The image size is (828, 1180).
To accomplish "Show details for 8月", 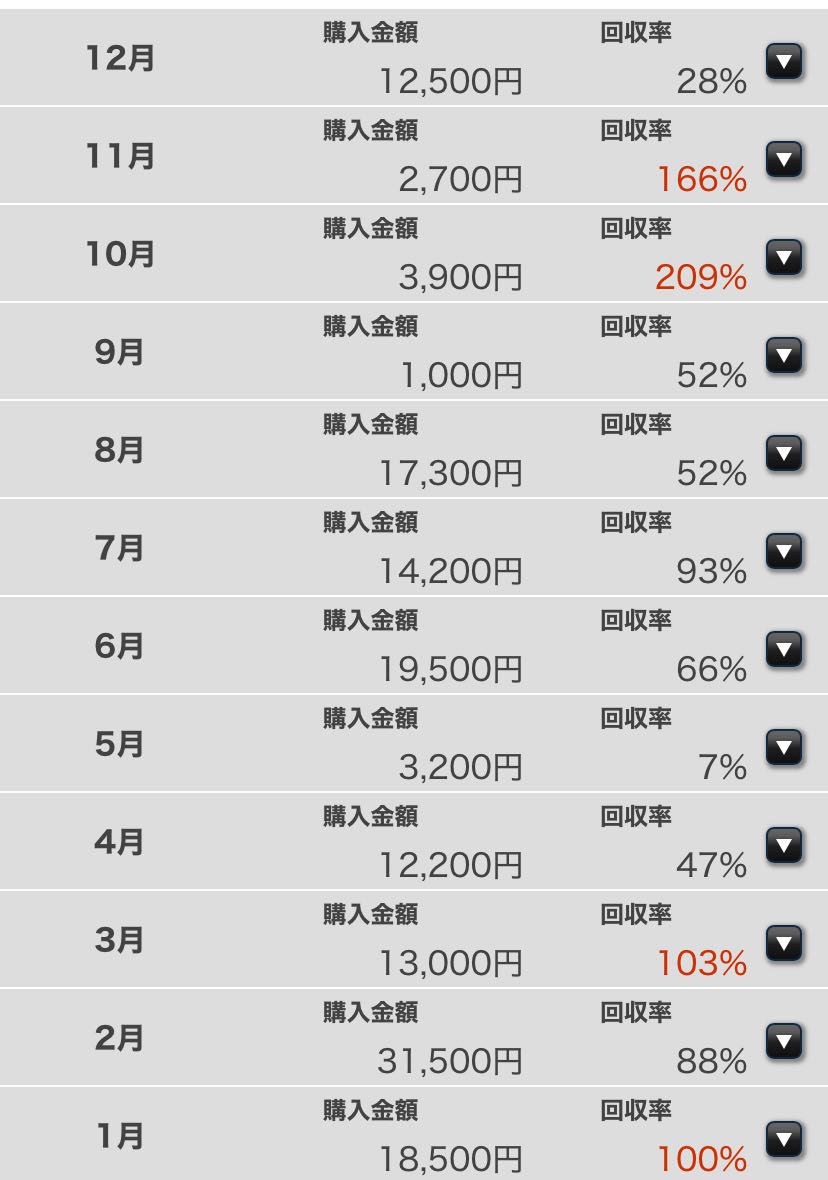I will point(784,454).
